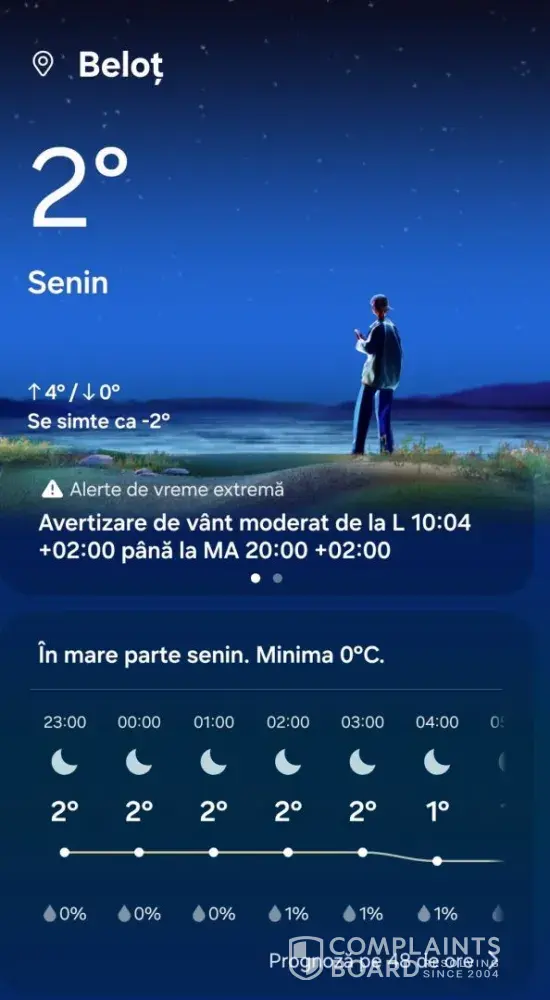The width and height of the screenshot is (550, 1000).
Task: Open the 48-hour forecast link
Action: tap(371, 961)
